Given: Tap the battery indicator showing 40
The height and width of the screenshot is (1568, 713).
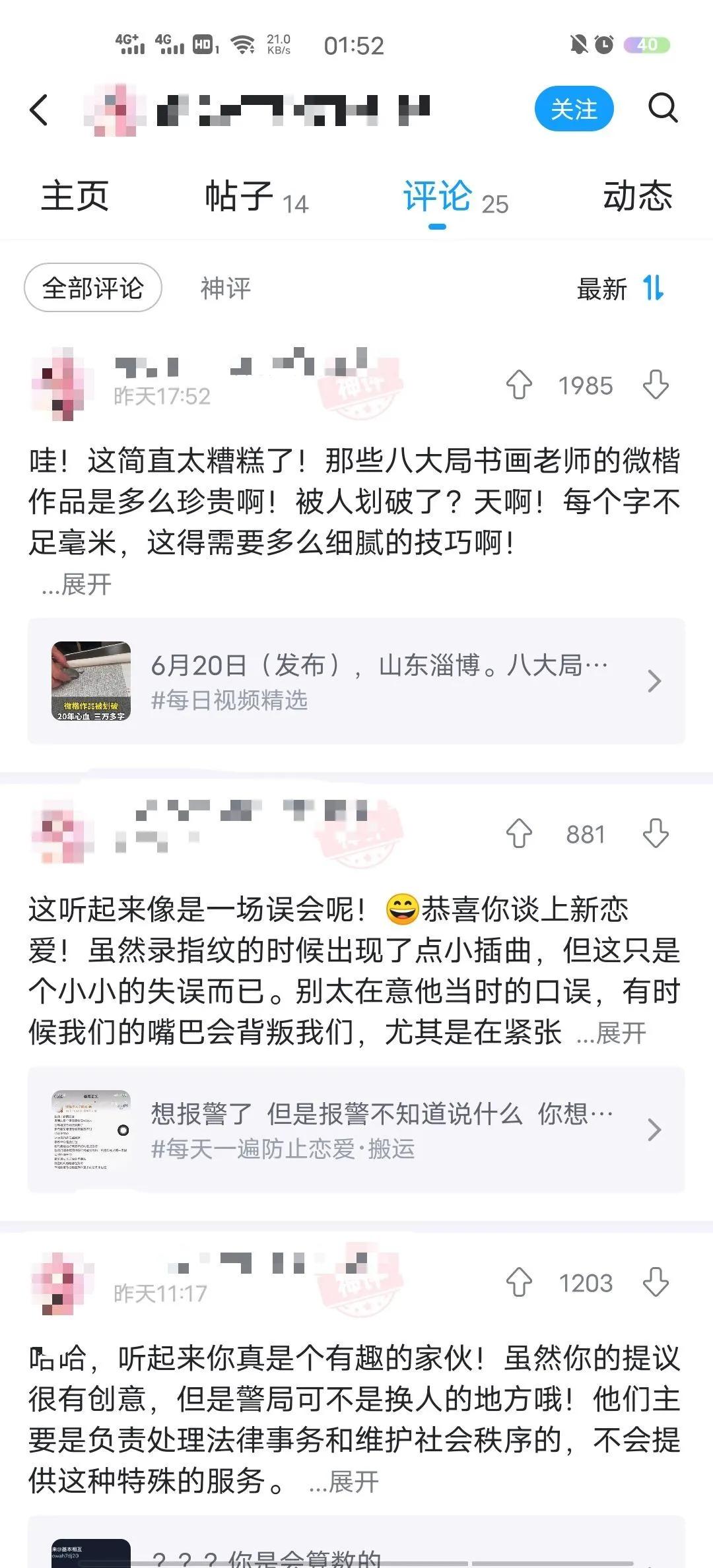Looking at the screenshot, I should point(644,45).
